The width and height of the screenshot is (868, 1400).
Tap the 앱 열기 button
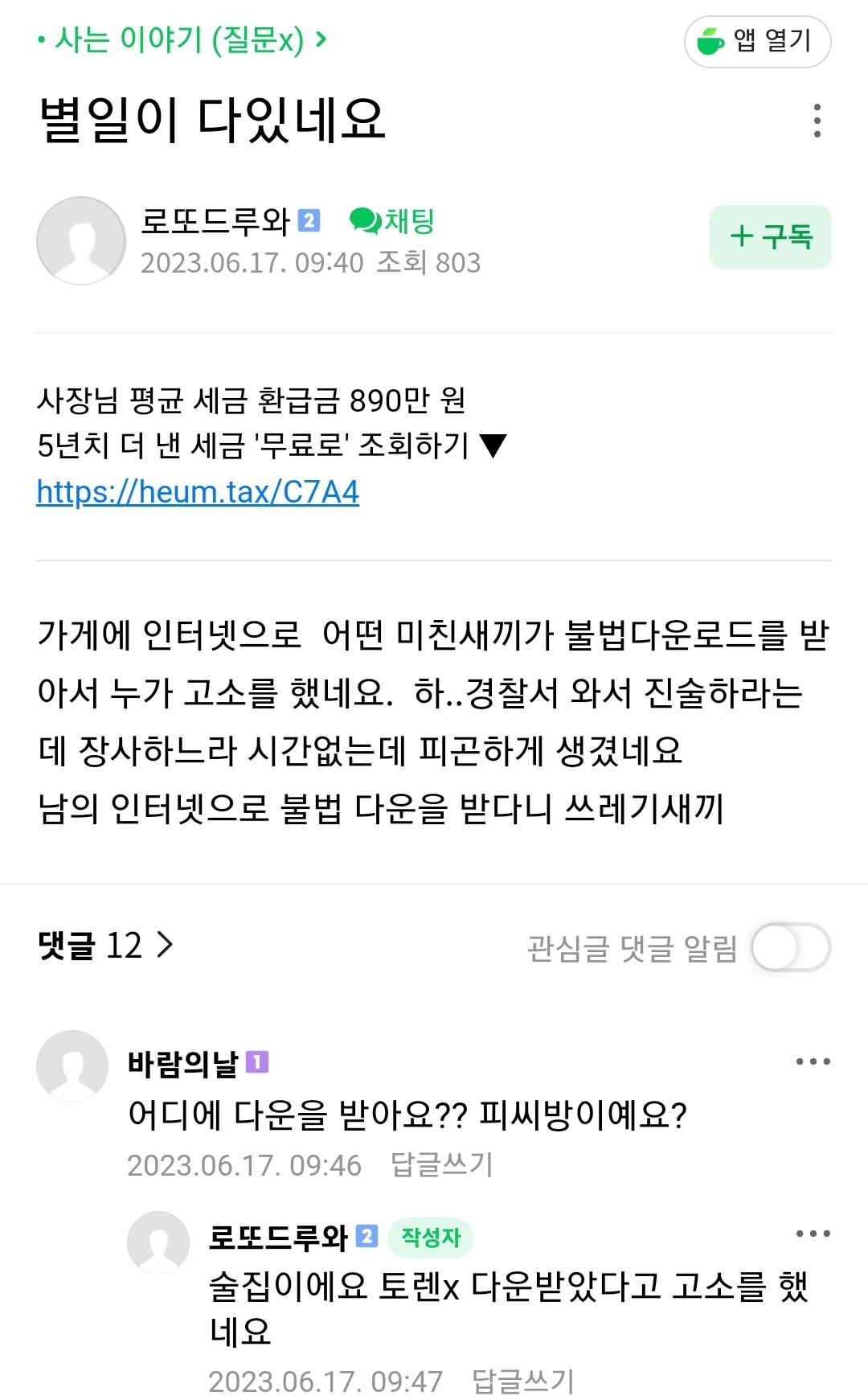(x=757, y=41)
